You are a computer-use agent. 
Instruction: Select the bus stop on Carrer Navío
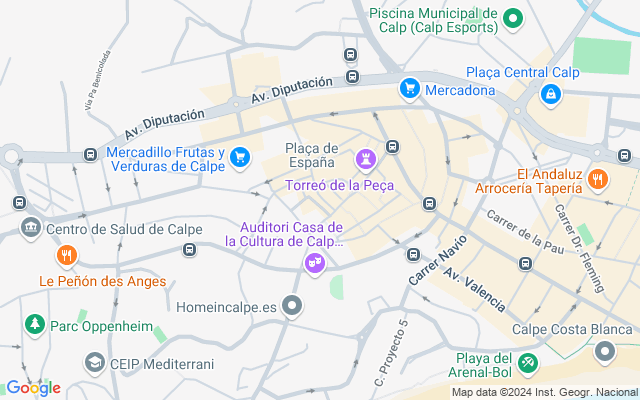pos(414,255)
